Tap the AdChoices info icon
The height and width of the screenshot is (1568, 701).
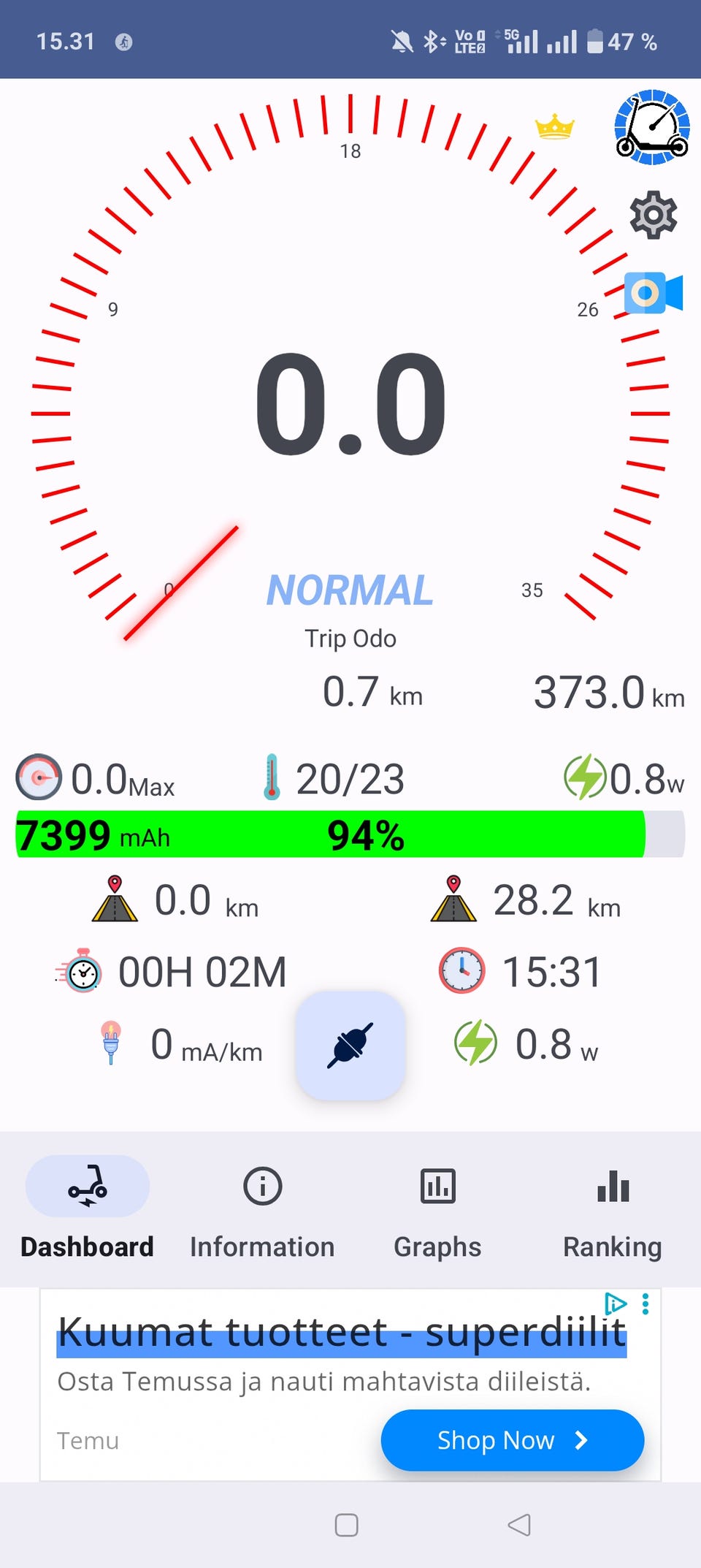(x=616, y=1304)
